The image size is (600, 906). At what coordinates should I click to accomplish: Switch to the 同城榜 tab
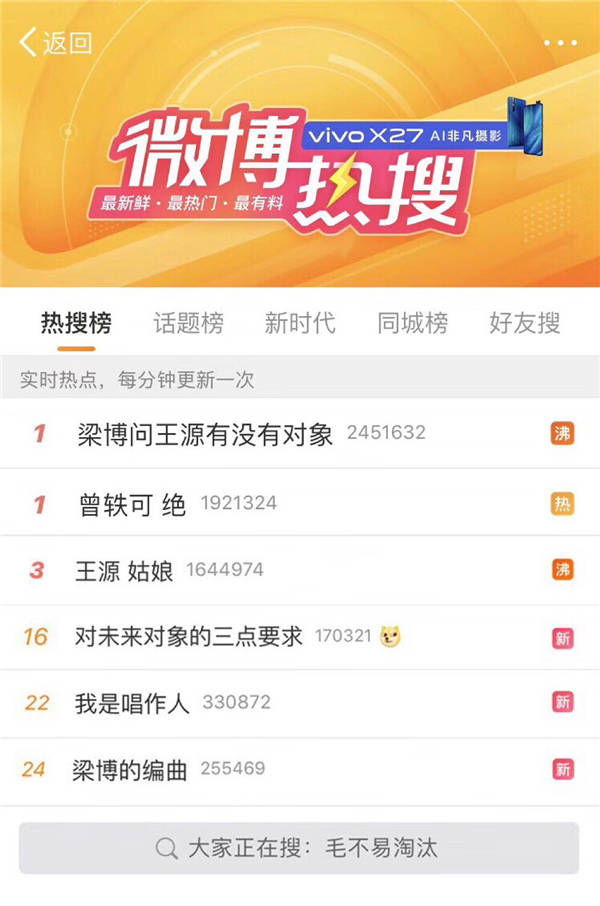pyautogui.click(x=412, y=323)
